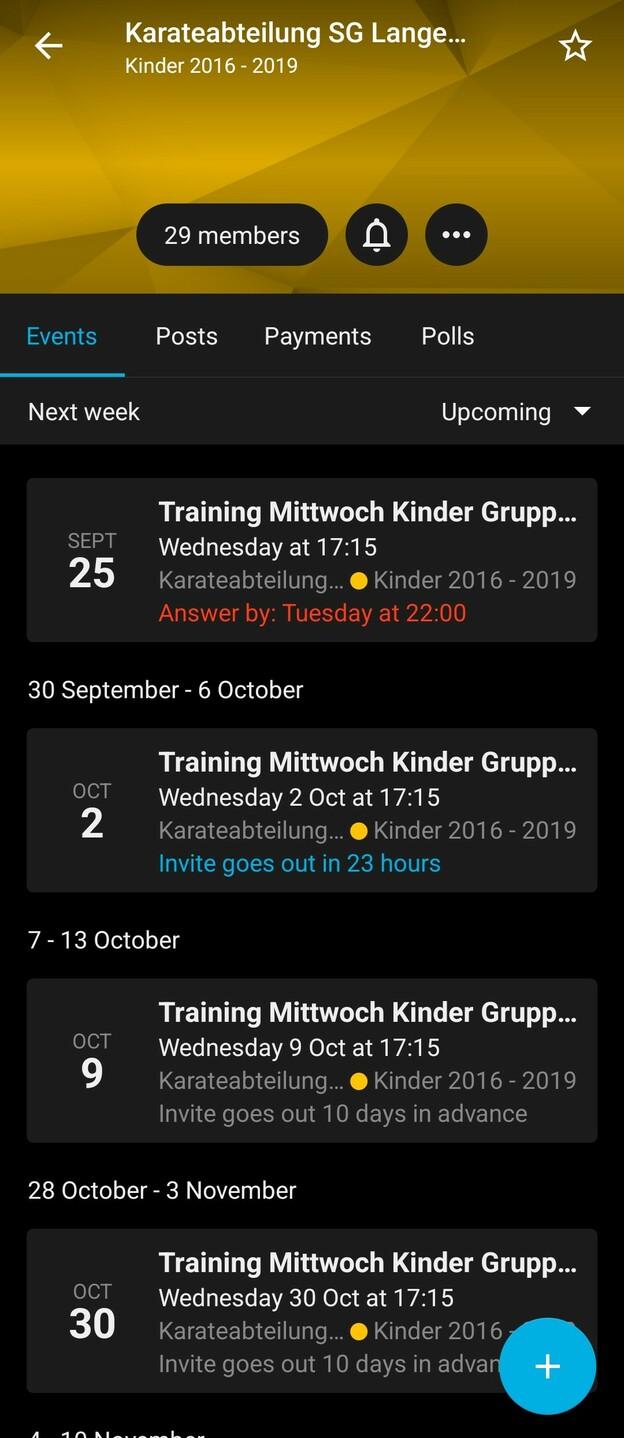Open the Oct 9 training event
Image resolution: width=624 pixels, height=1438 pixels.
(312, 1060)
